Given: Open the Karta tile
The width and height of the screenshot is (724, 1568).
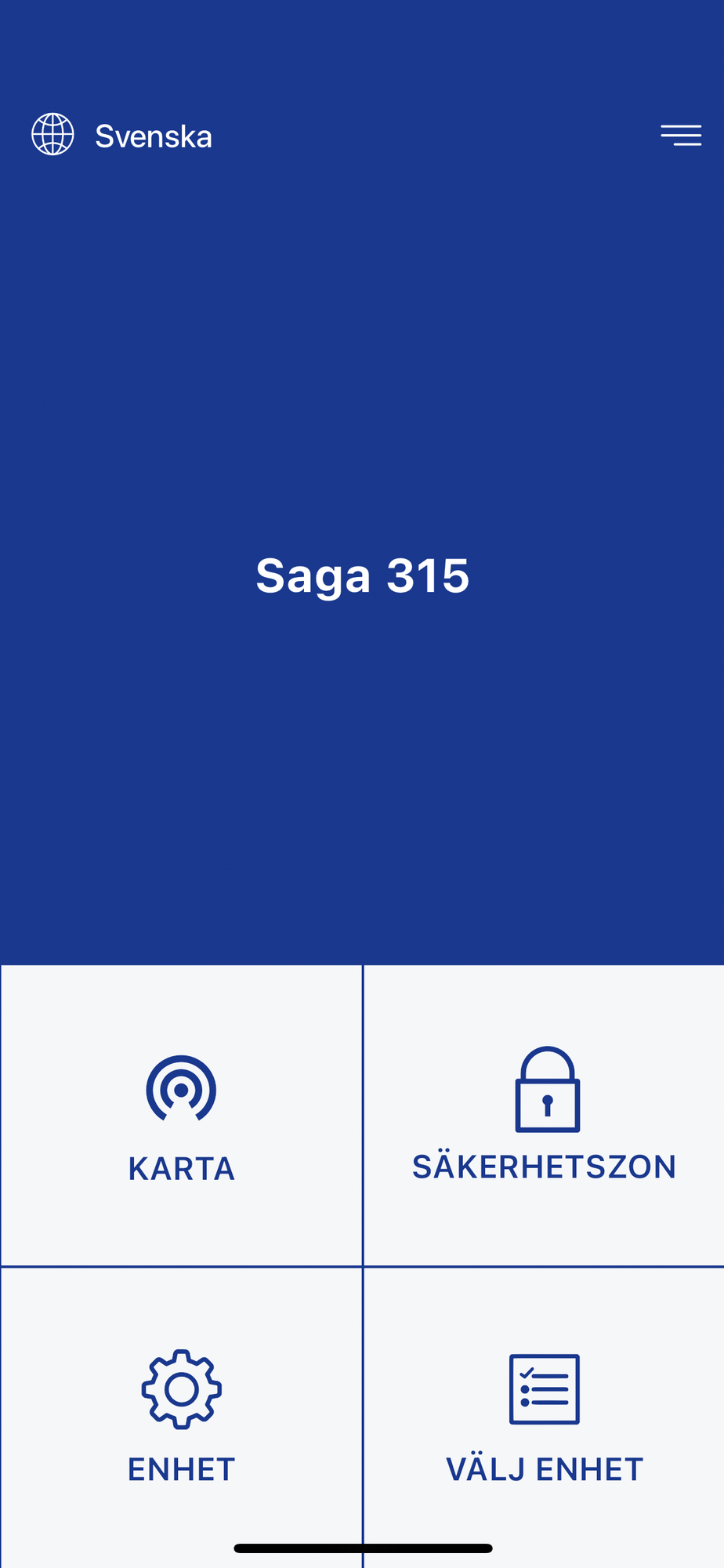Looking at the screenshot, I should [x=181, y=1115].
